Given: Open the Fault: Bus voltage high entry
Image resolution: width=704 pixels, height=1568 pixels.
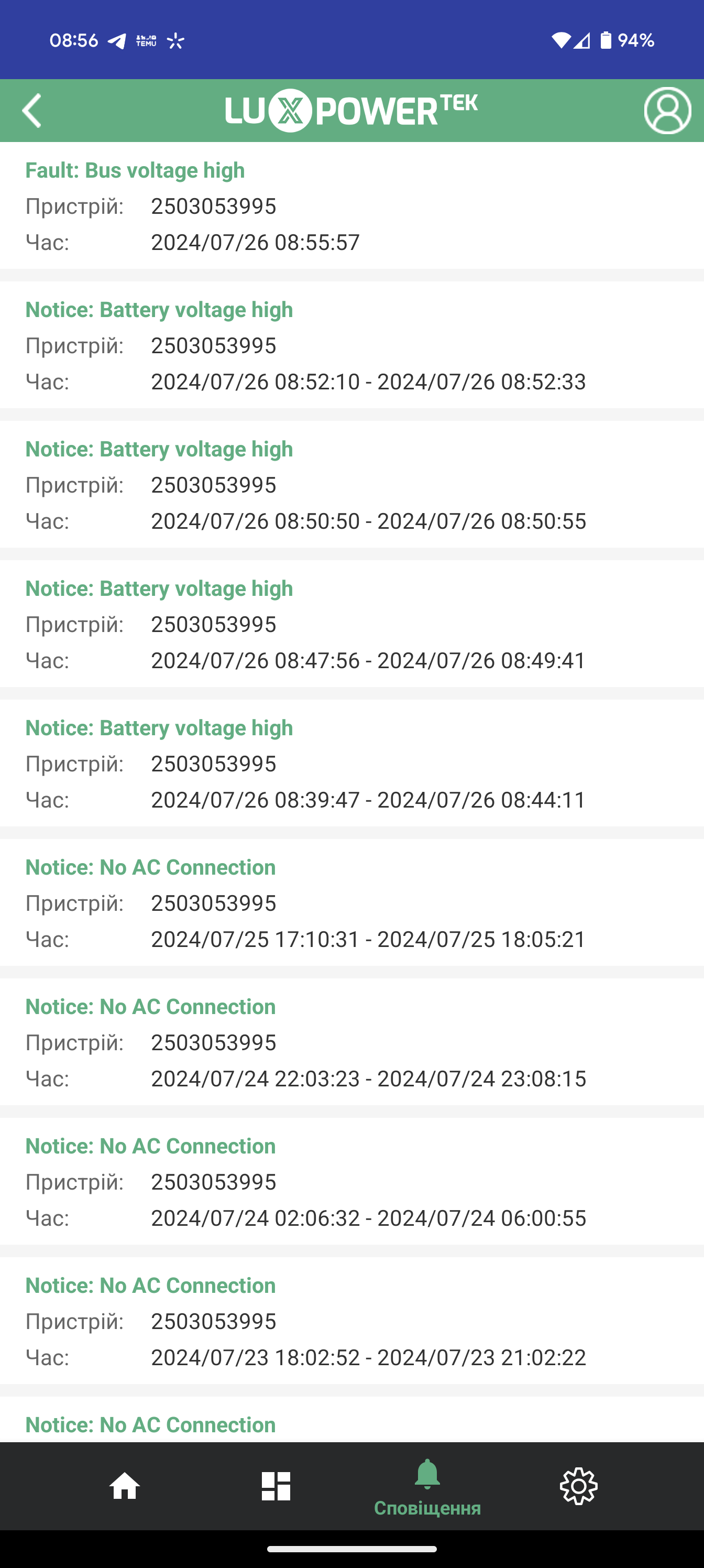Looking at the screenshot, I should [x=351, y=206].
